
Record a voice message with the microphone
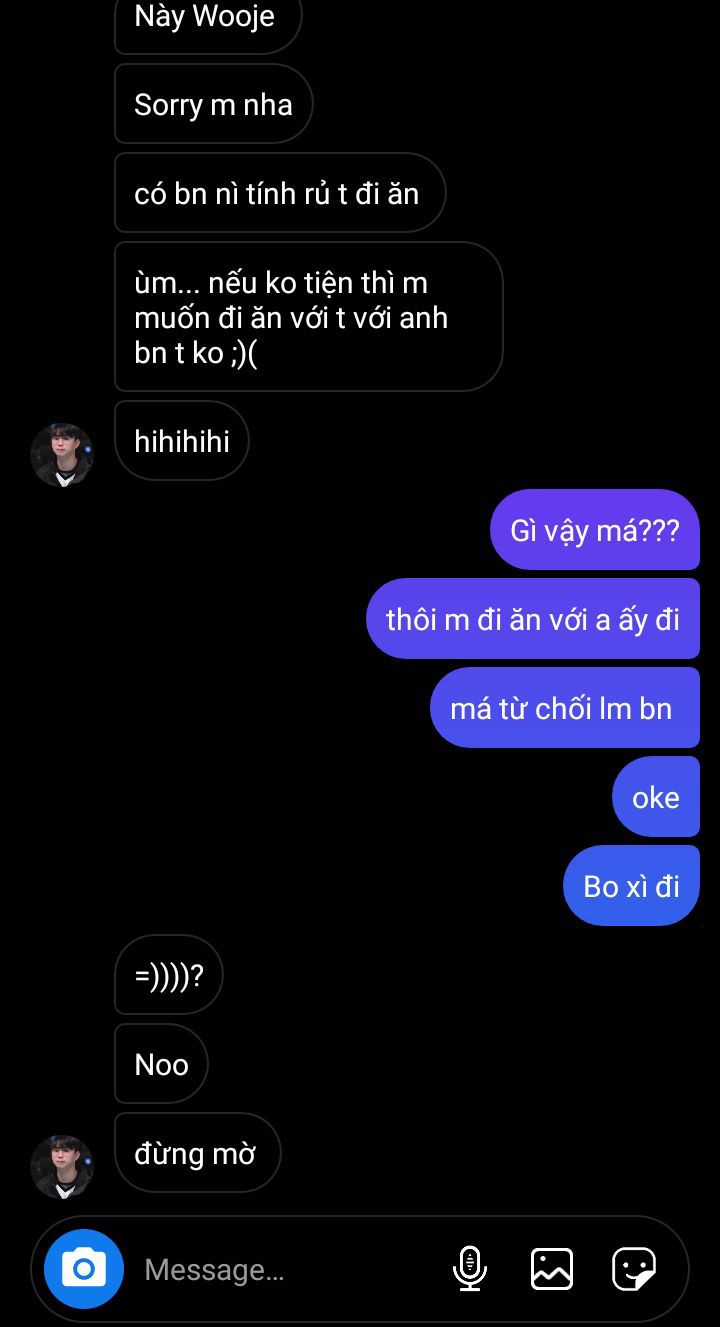pos(470,1269)
